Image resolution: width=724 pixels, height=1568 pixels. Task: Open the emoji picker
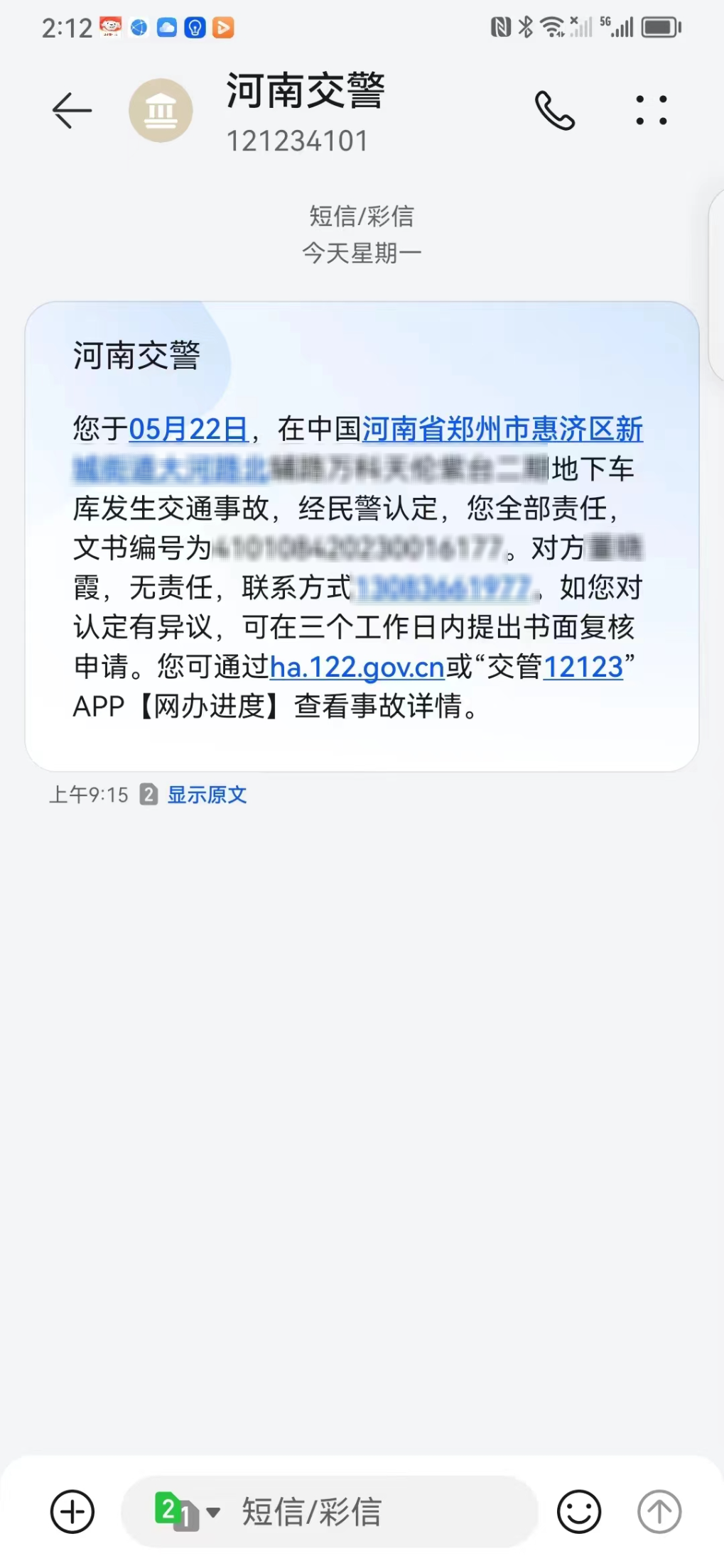pyautogui.click(x=579, y=1512)
